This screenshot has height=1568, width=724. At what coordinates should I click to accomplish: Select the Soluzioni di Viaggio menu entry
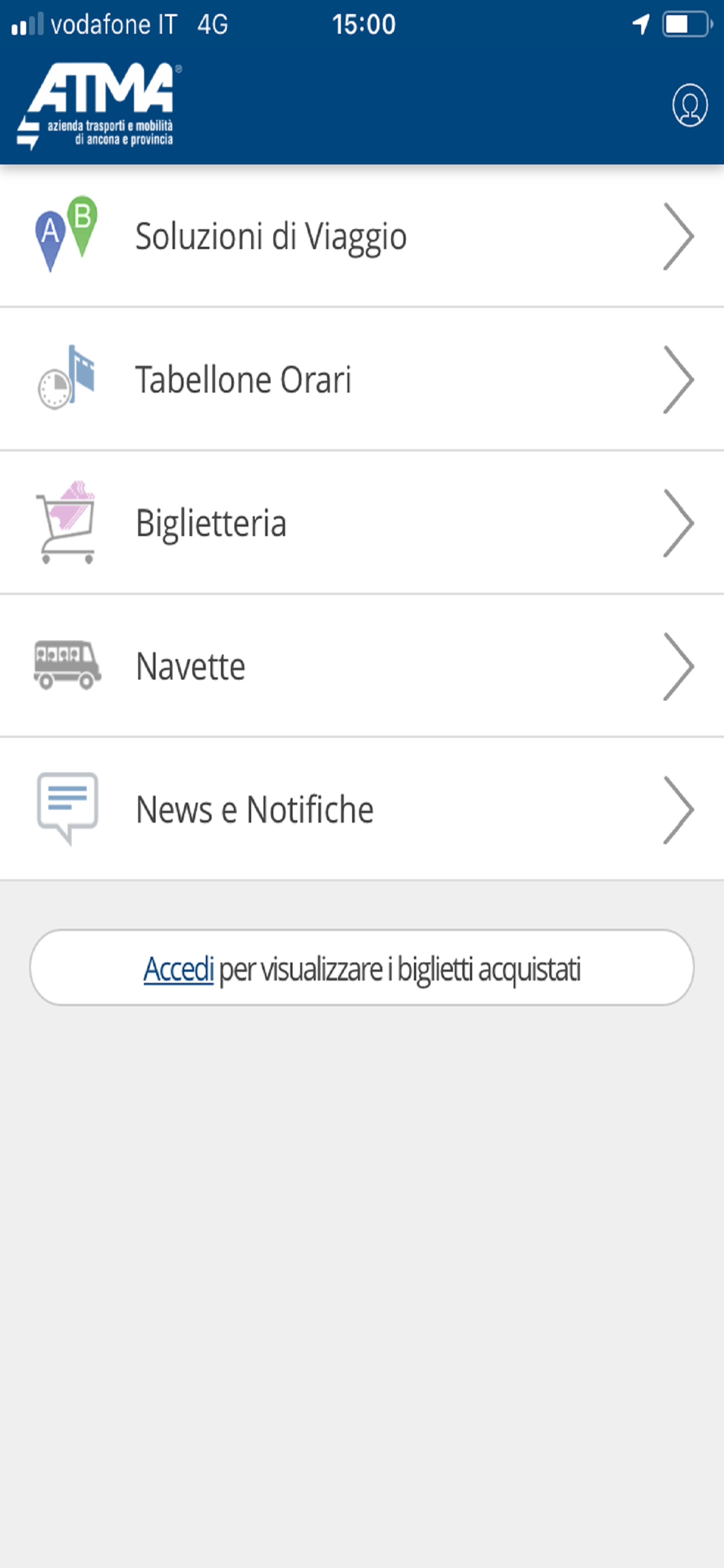269,237
